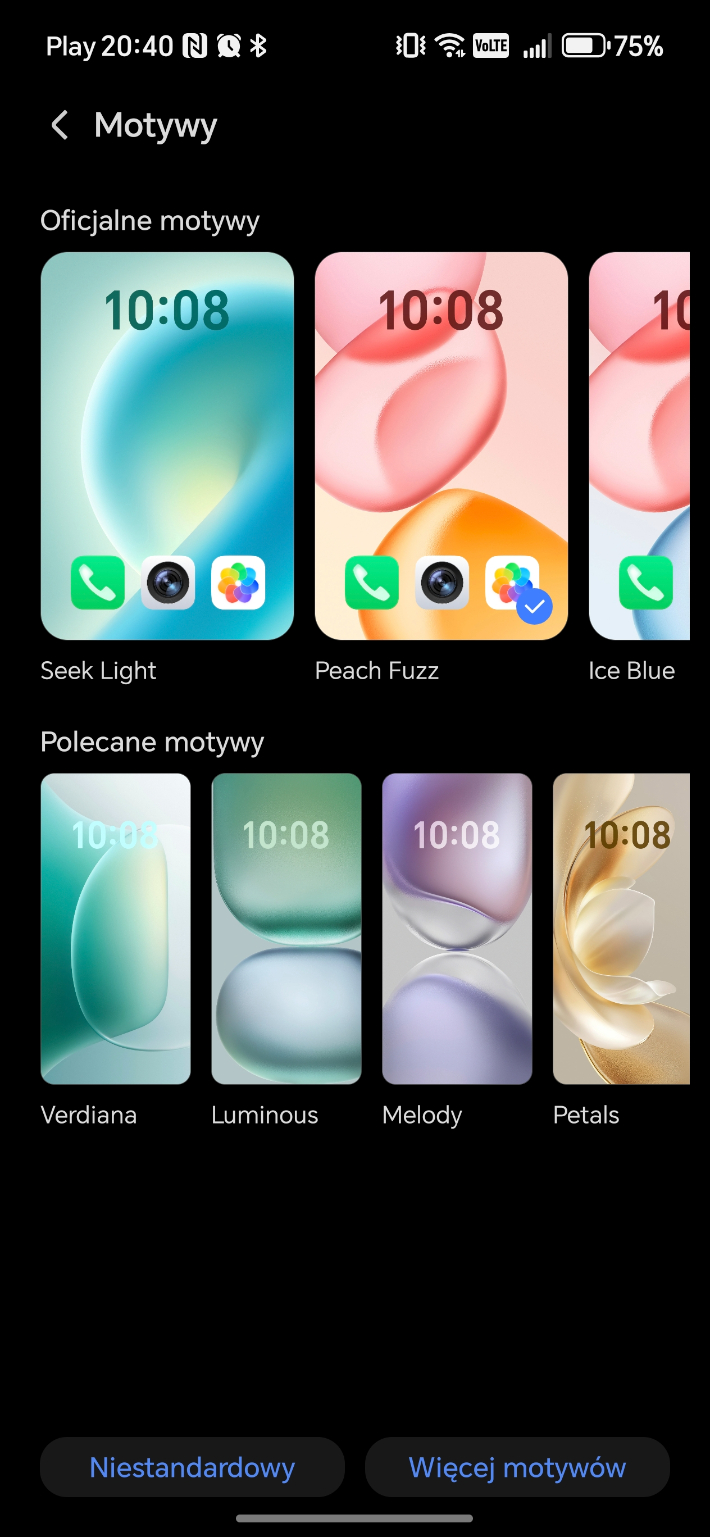Screen dimensions: 710x1537
Task: Preview the Luminous theme
Action: pyautogui.click(x=286, y=928)
